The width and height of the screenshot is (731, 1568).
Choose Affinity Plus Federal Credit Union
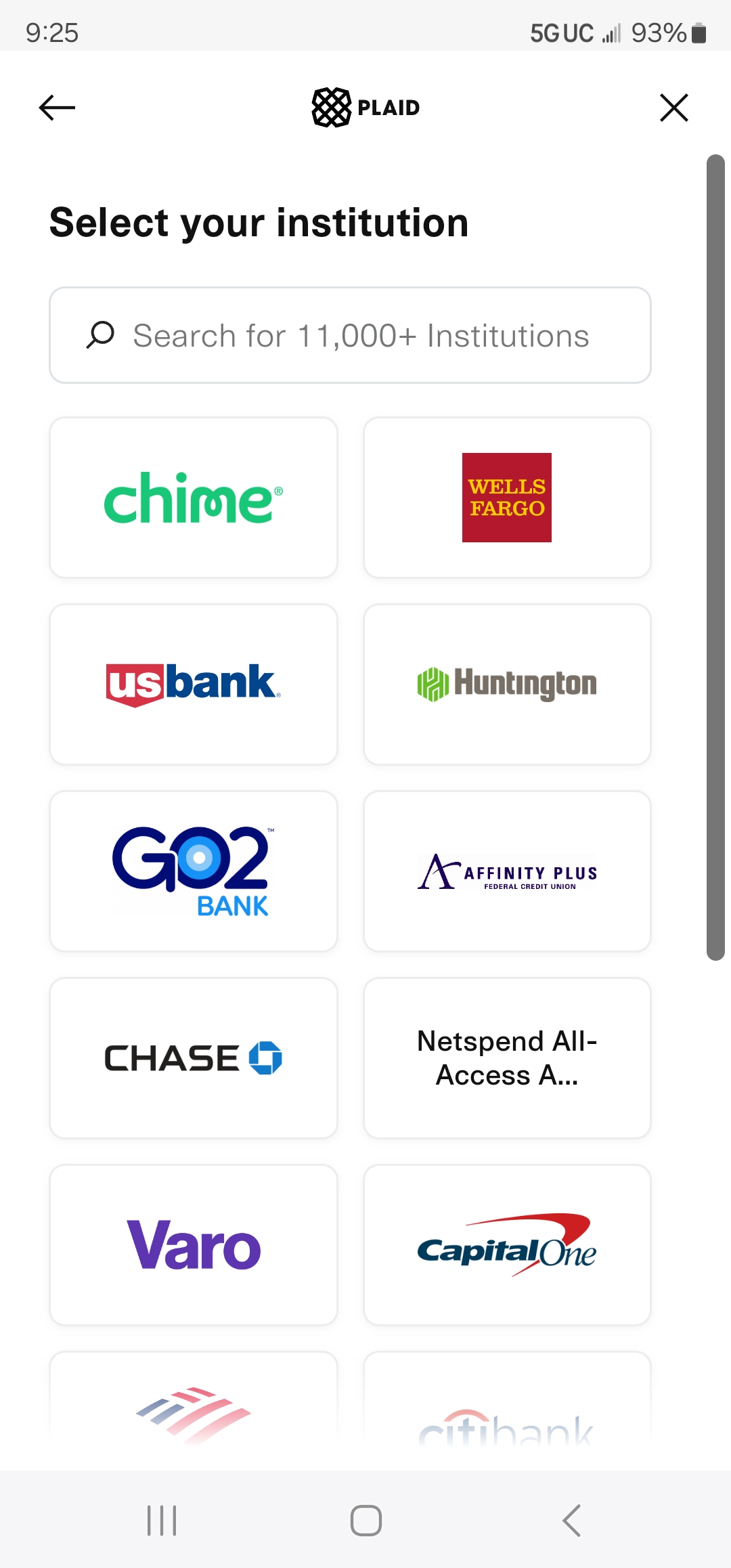coord(507,871)
